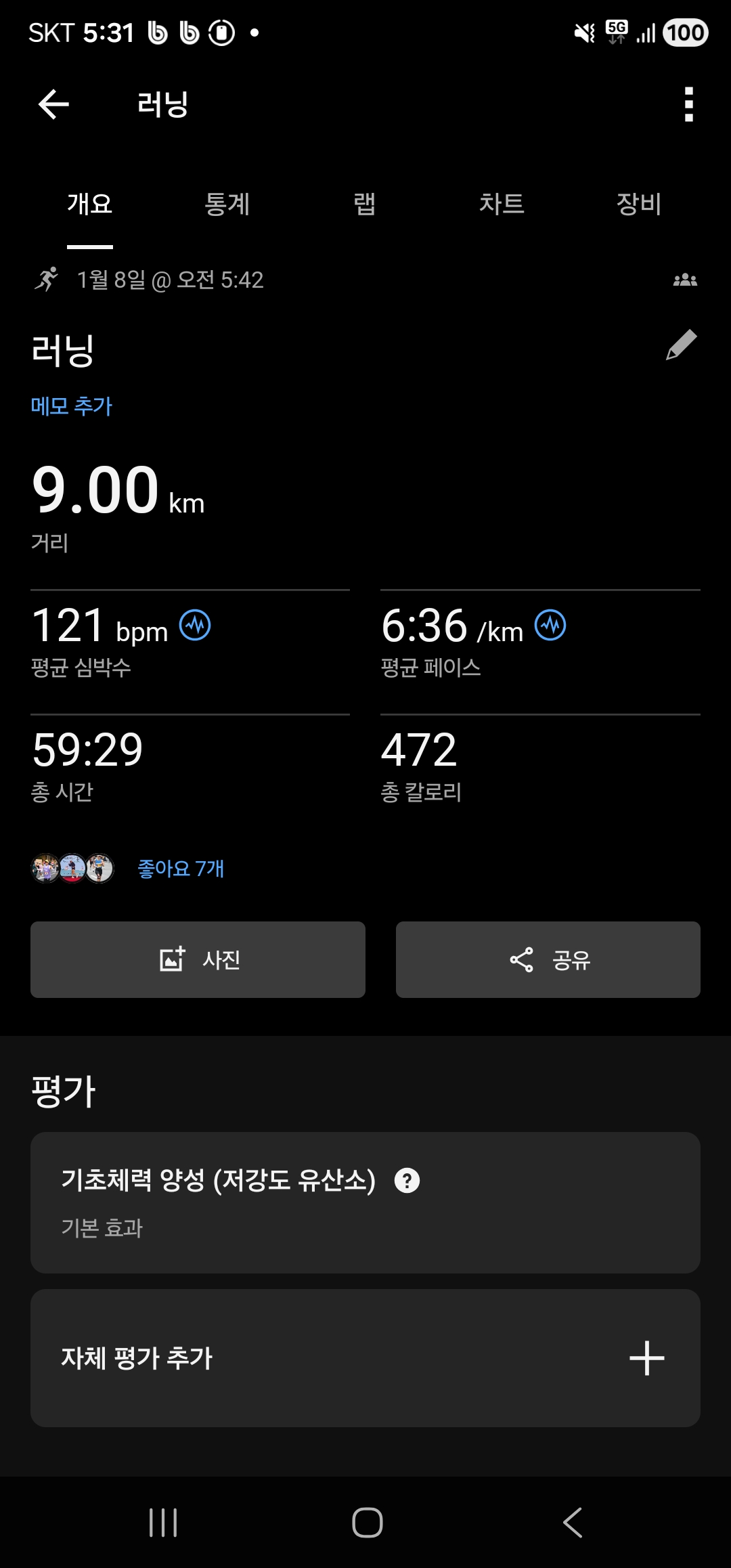This screenshot has height=1568, width=731.
Task: Add a note via 메모 추가 link
Action: coord(72,406)
